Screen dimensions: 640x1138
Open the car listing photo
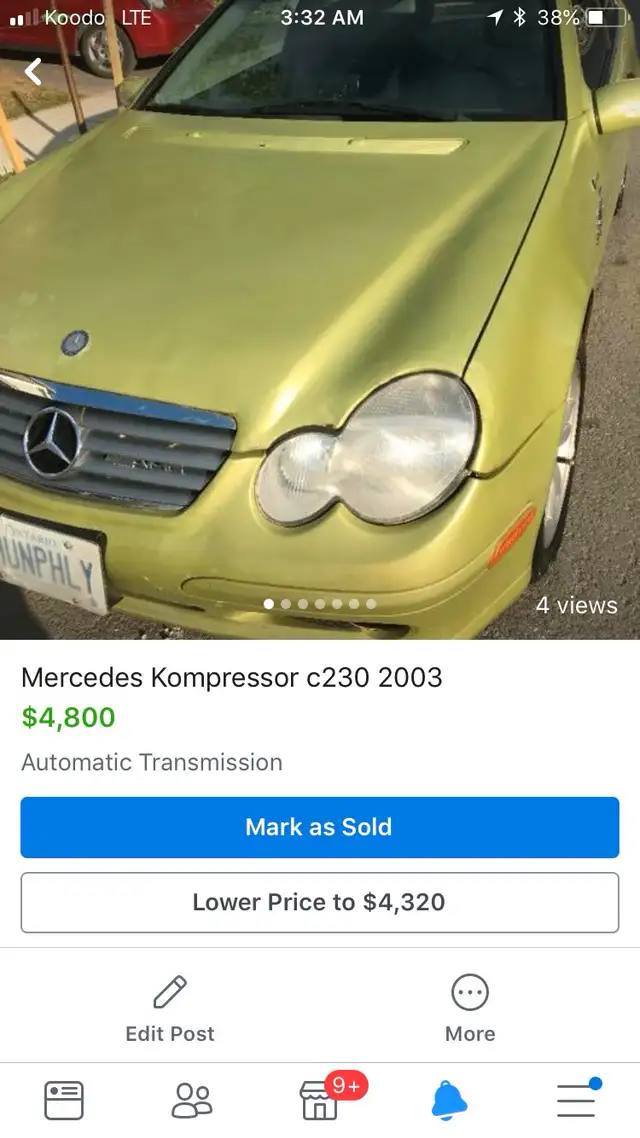(x=320, y=319)
